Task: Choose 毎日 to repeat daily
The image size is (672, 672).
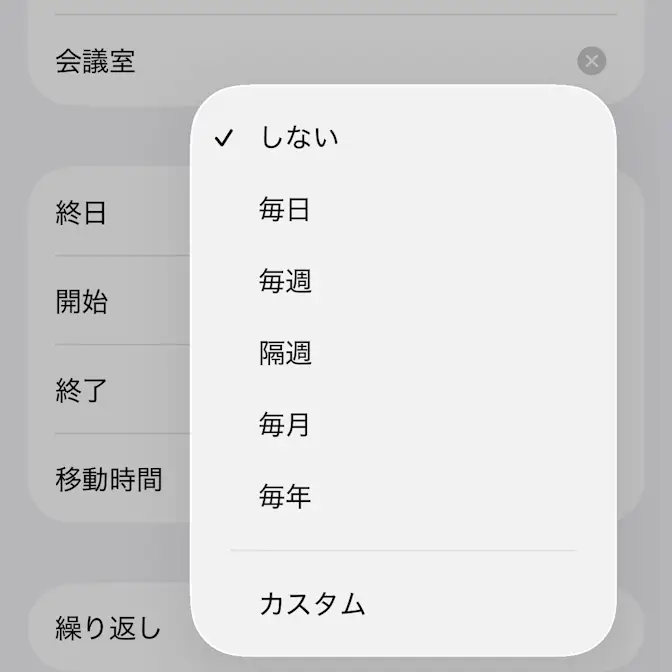Action: pos(286,210)
